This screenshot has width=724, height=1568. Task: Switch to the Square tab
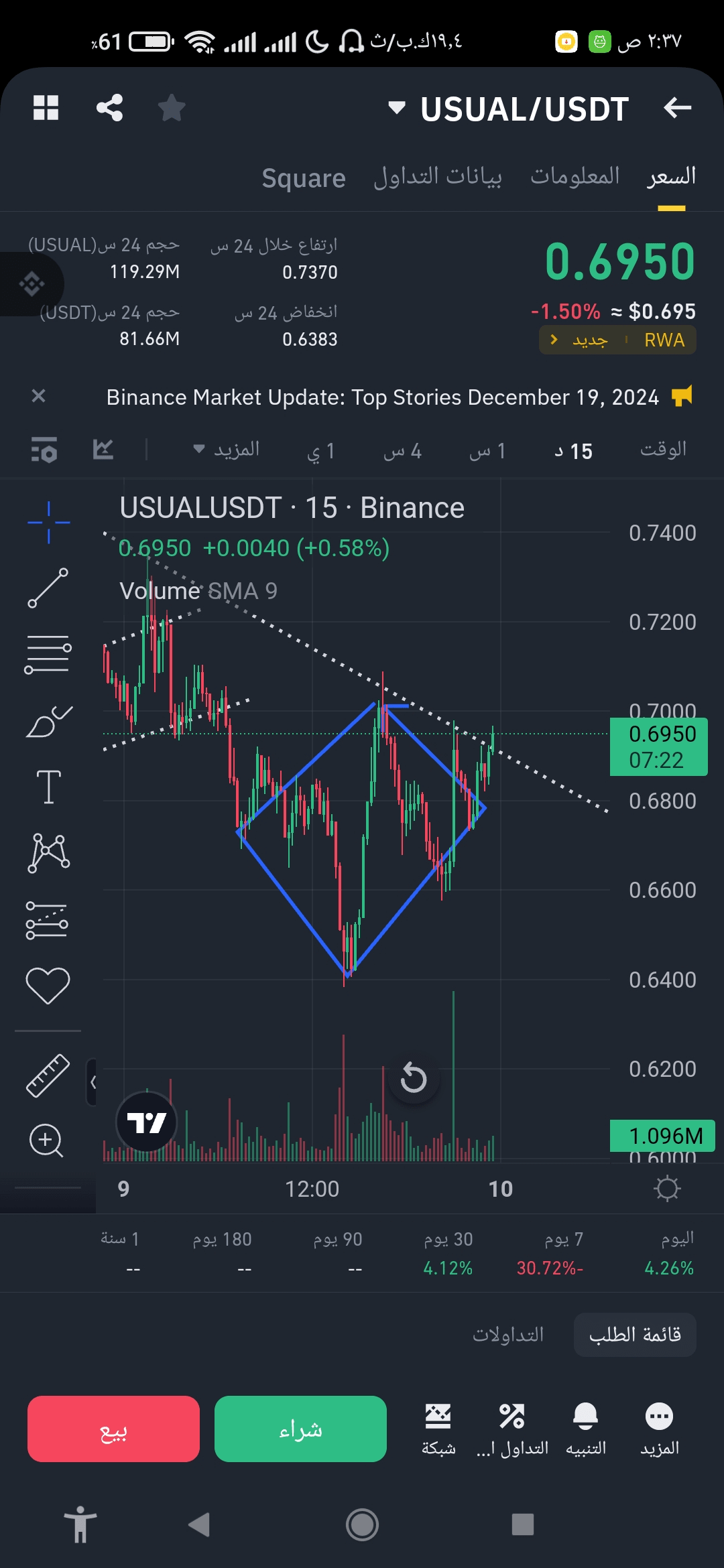pyautogui.click(x=303, y=178)
